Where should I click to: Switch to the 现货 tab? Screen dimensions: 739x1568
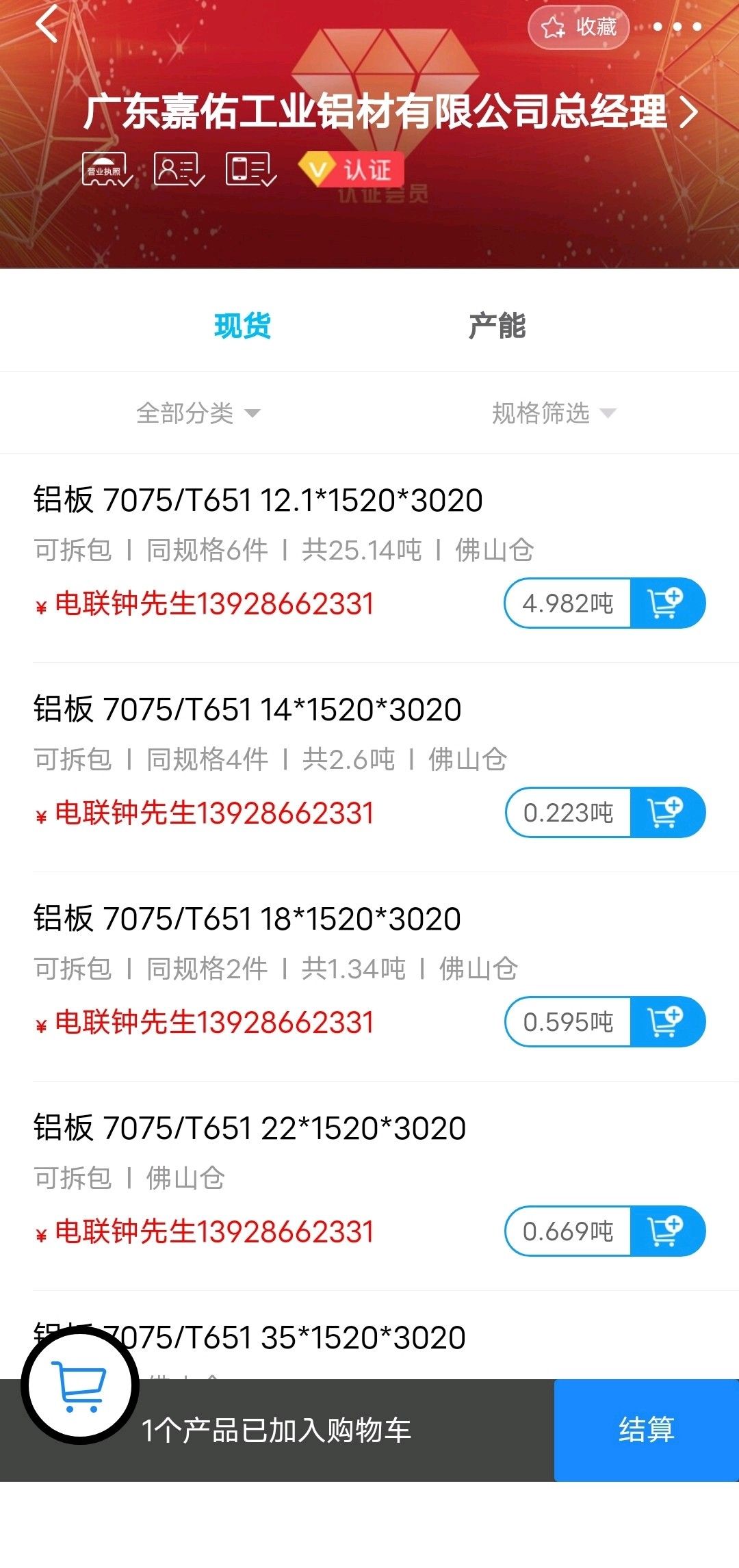[x=242, y=326]
